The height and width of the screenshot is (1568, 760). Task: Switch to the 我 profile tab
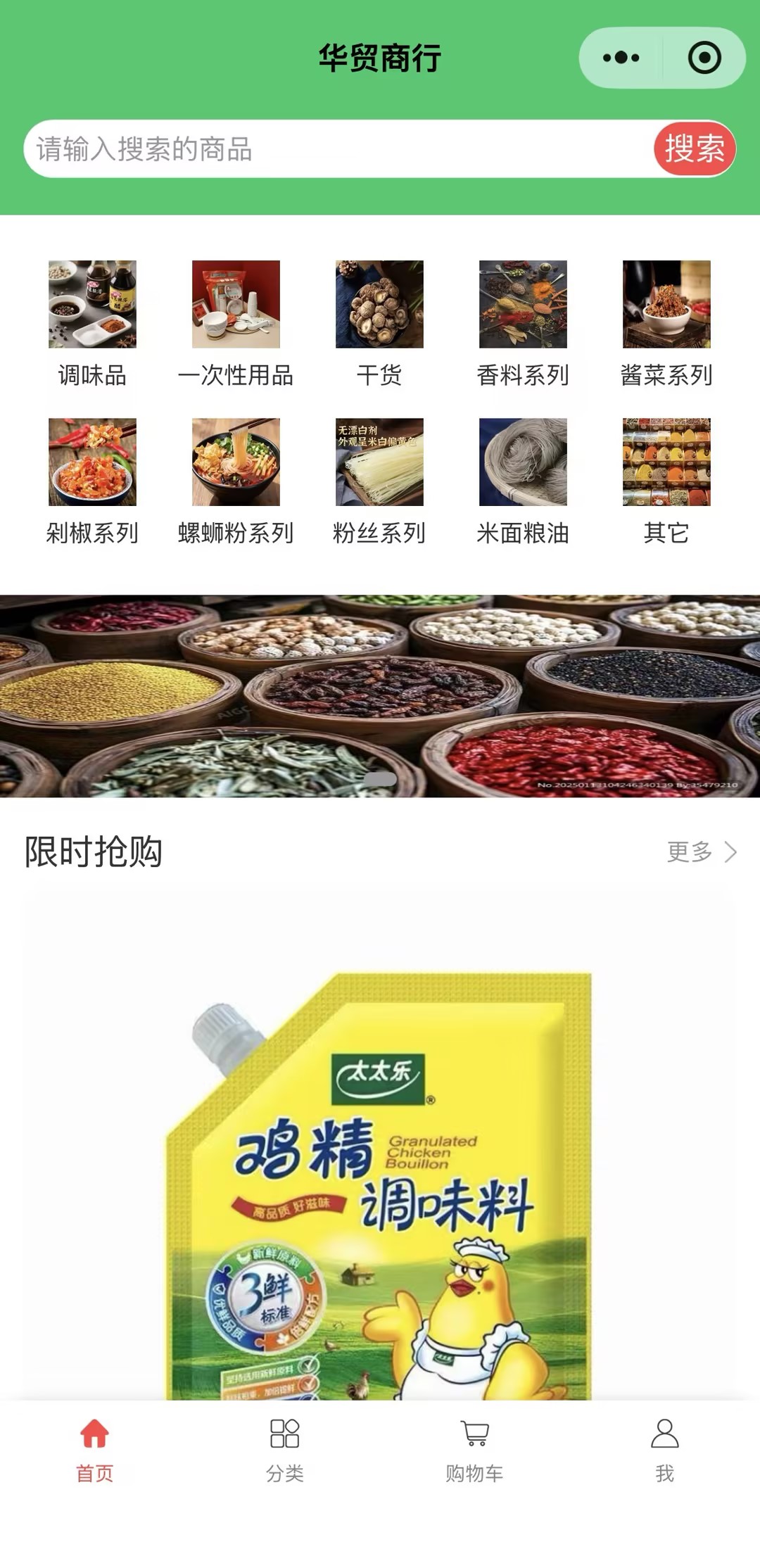click(x=664, y=1450)
